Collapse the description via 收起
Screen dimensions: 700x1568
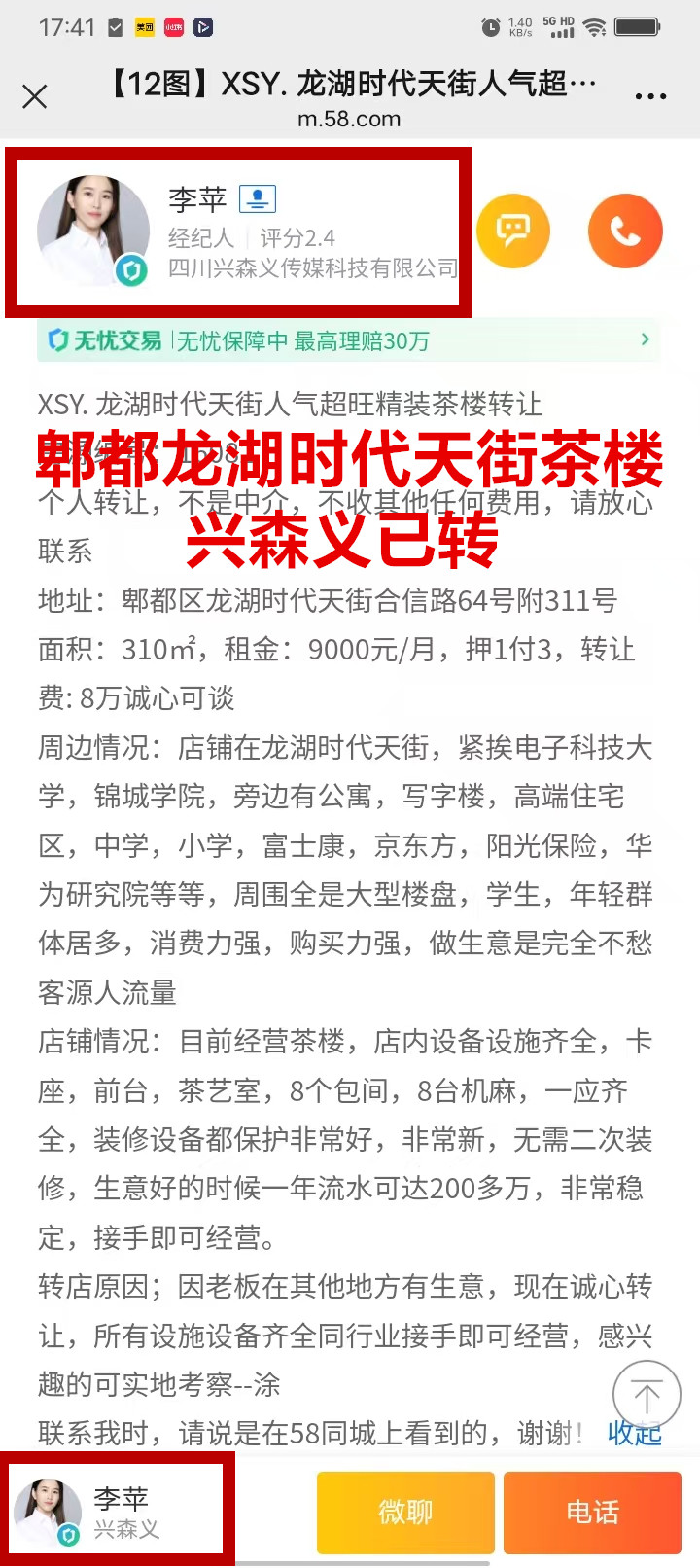634,1433
